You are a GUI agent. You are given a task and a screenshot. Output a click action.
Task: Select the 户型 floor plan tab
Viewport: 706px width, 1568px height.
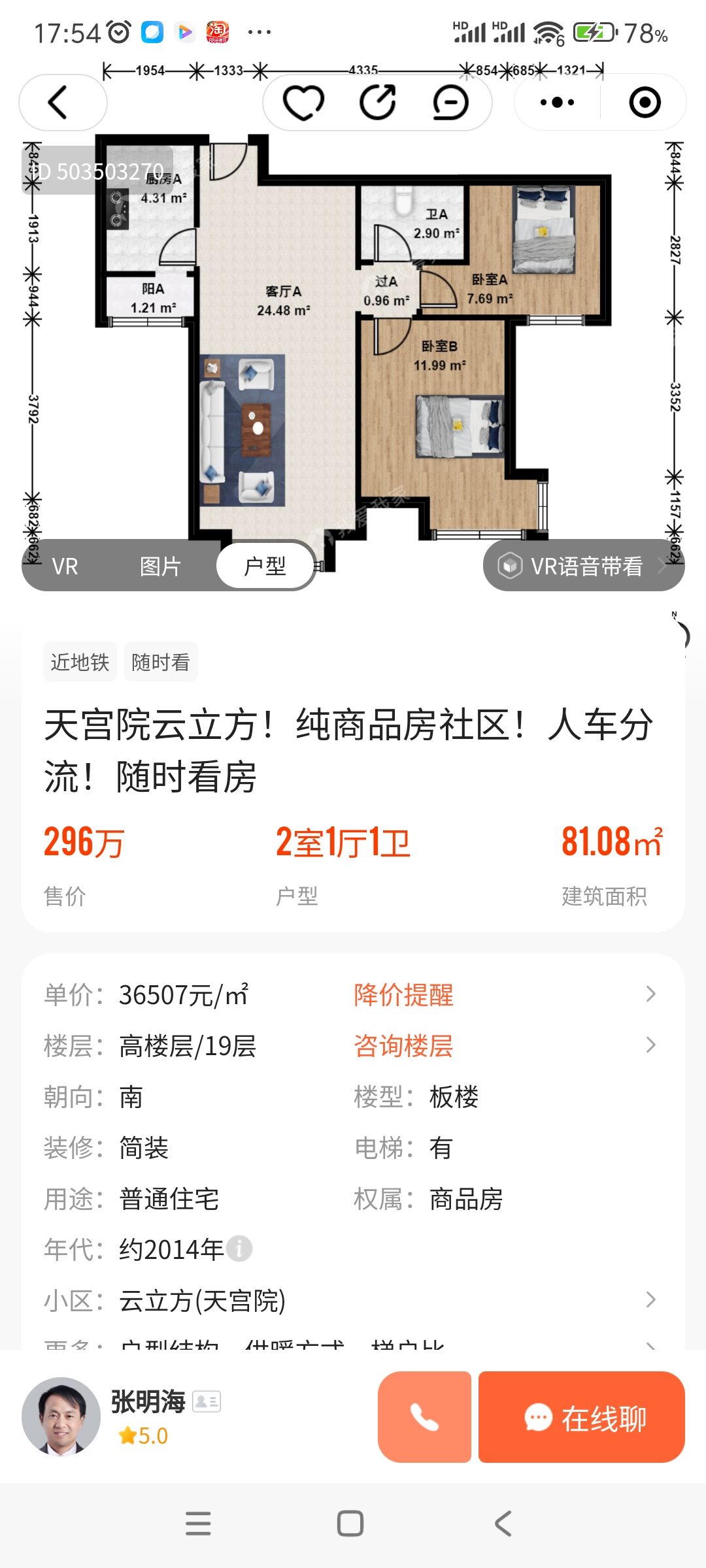coord(265,566)
